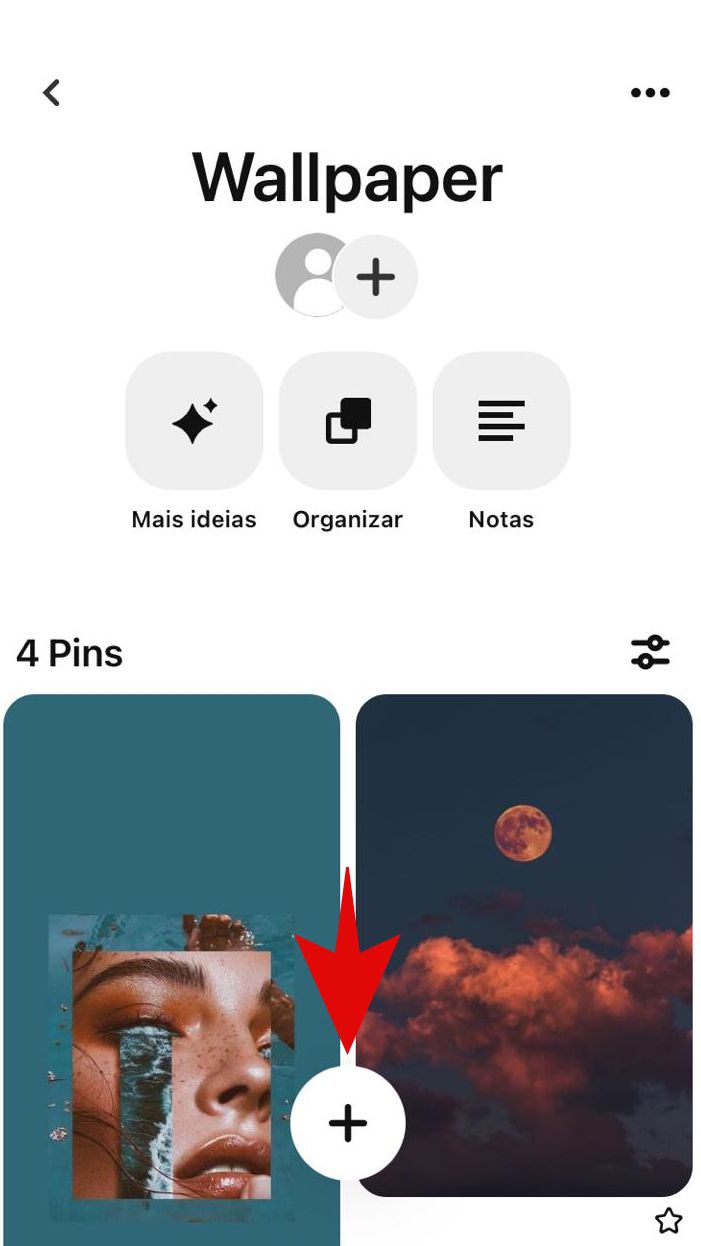Favorite the moon pin with the star

(668, 1221)
